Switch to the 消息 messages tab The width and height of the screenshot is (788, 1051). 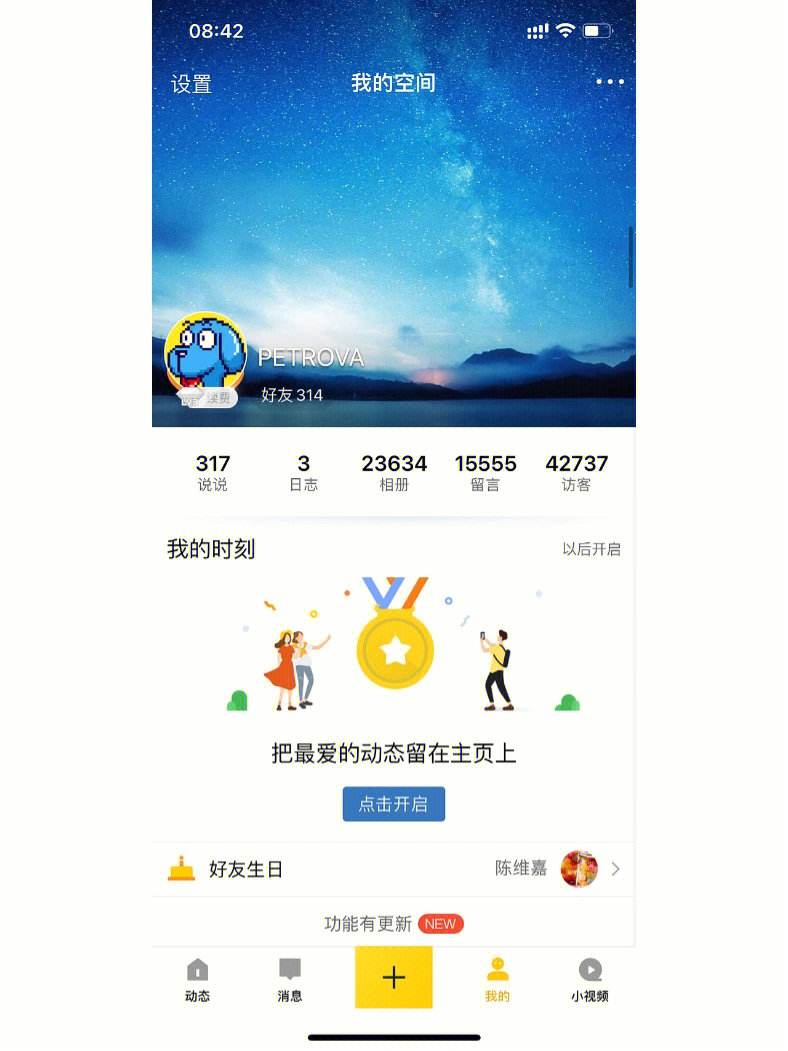pos(290,980)
